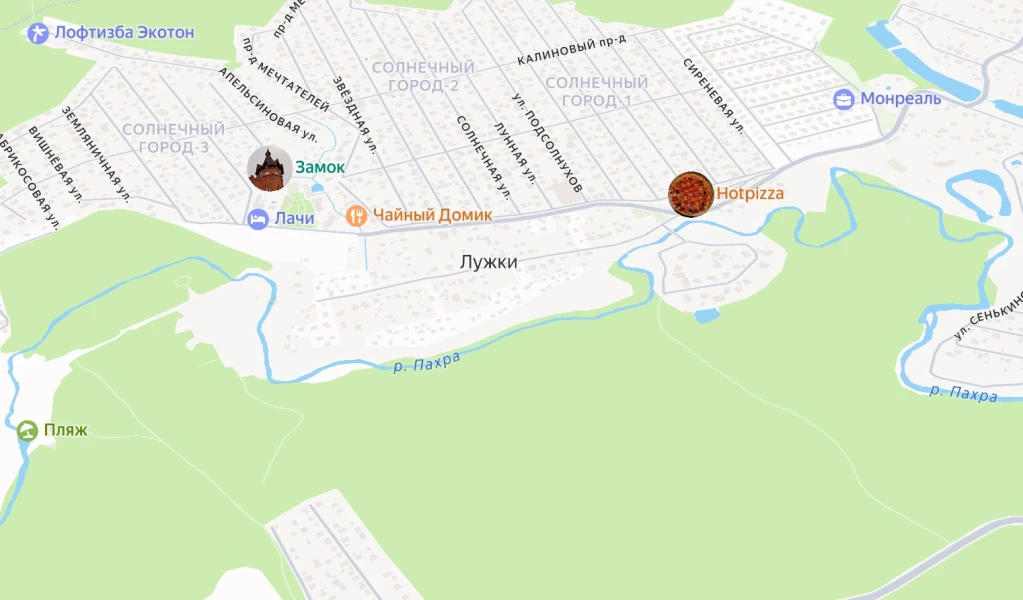Open the Пляж beach marker
This screenshot has width=1023, height=600.
tap(28, 431)
